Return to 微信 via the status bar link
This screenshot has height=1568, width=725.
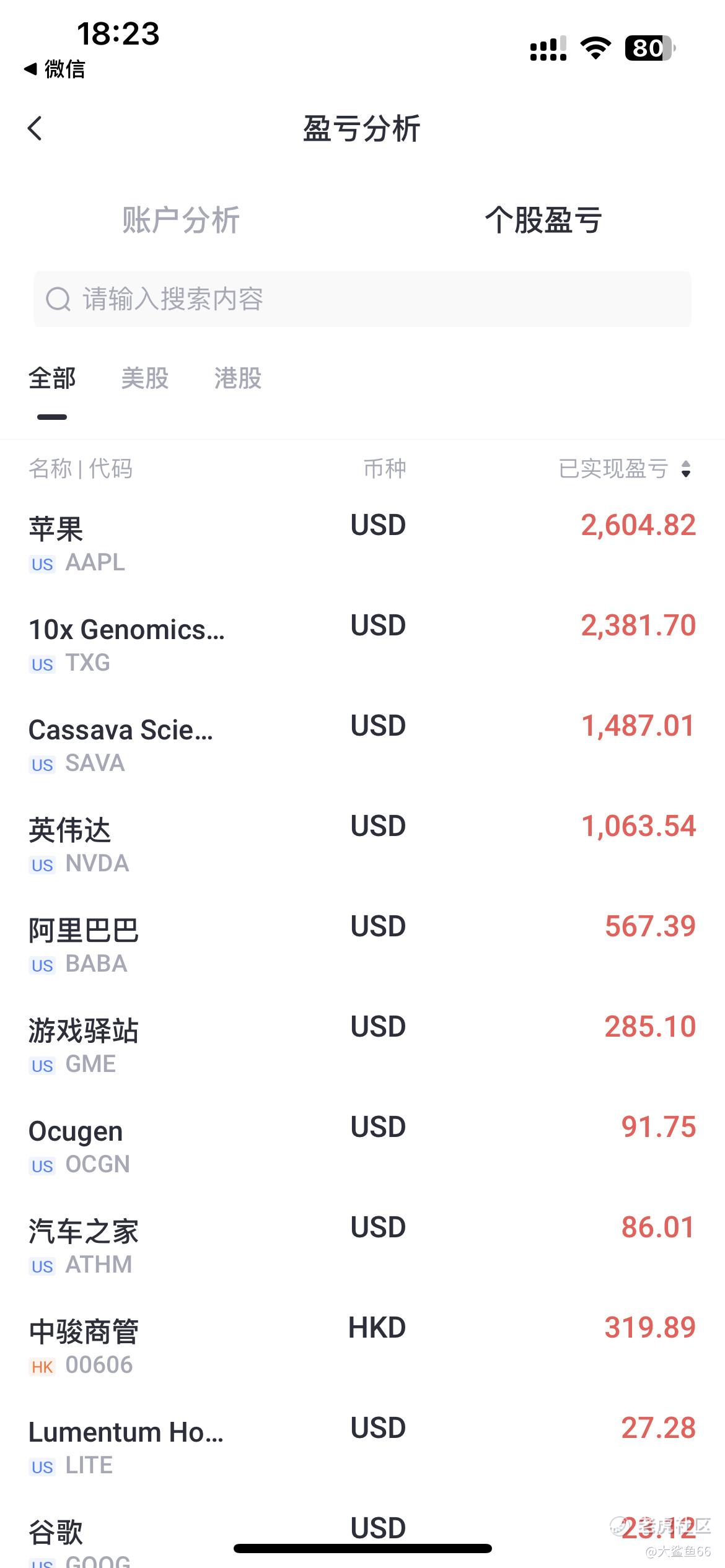(x=55, y=69)
